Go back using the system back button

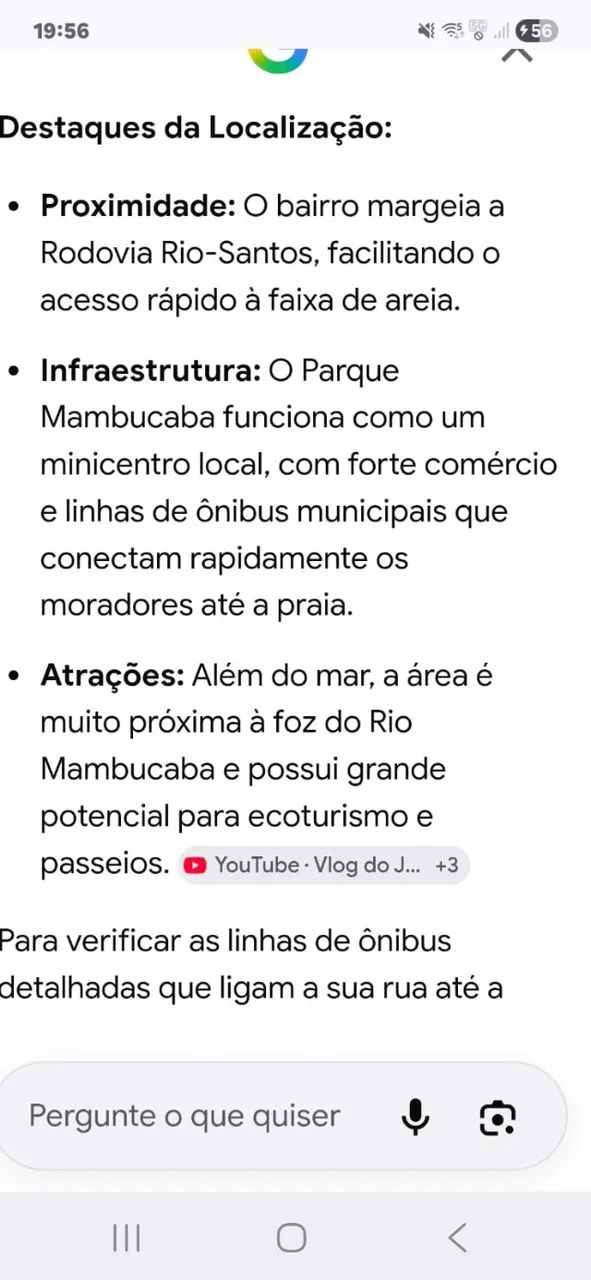pos(457,1238)
